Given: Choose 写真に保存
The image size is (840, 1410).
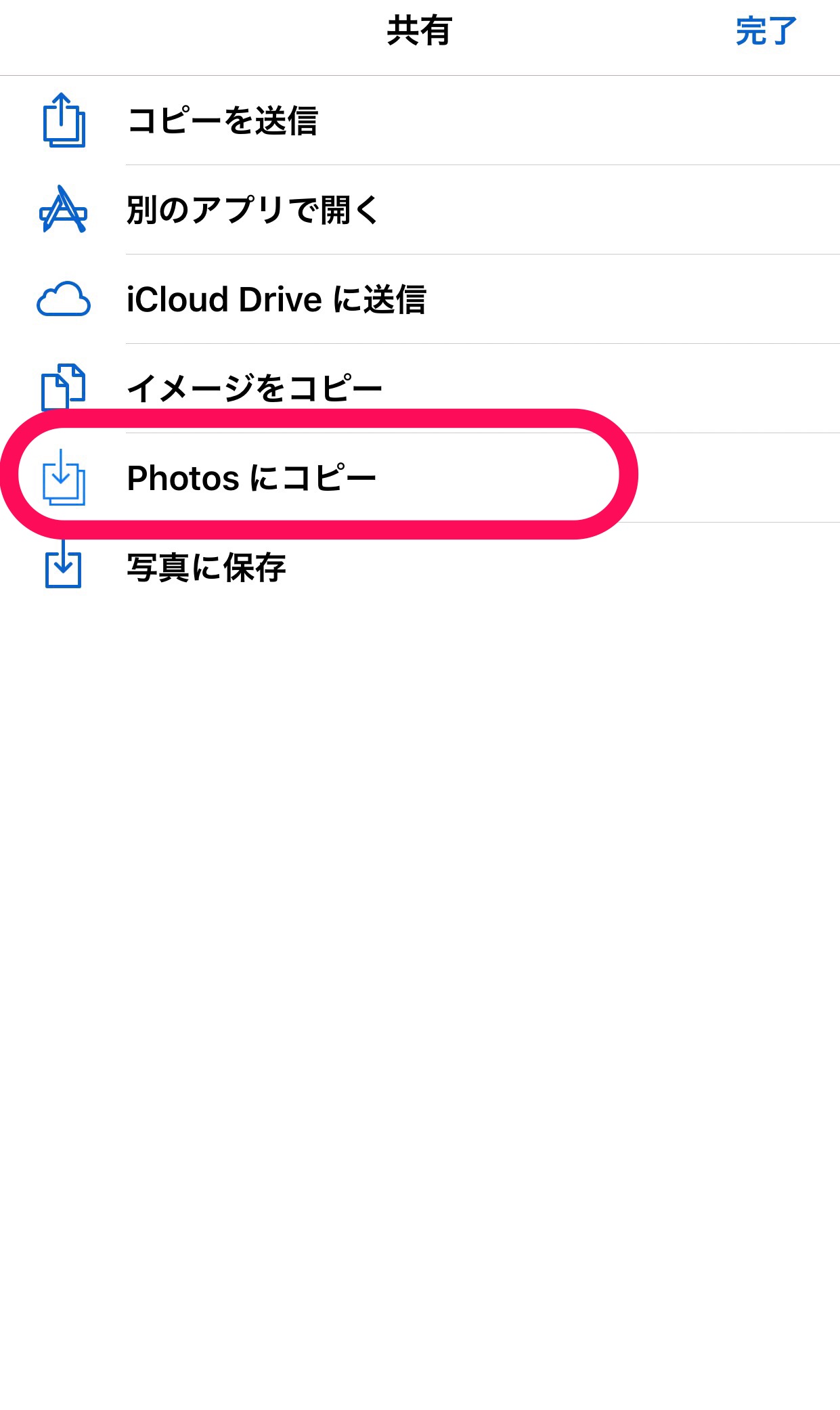Looking at the screenshot, I should [206, 567].
